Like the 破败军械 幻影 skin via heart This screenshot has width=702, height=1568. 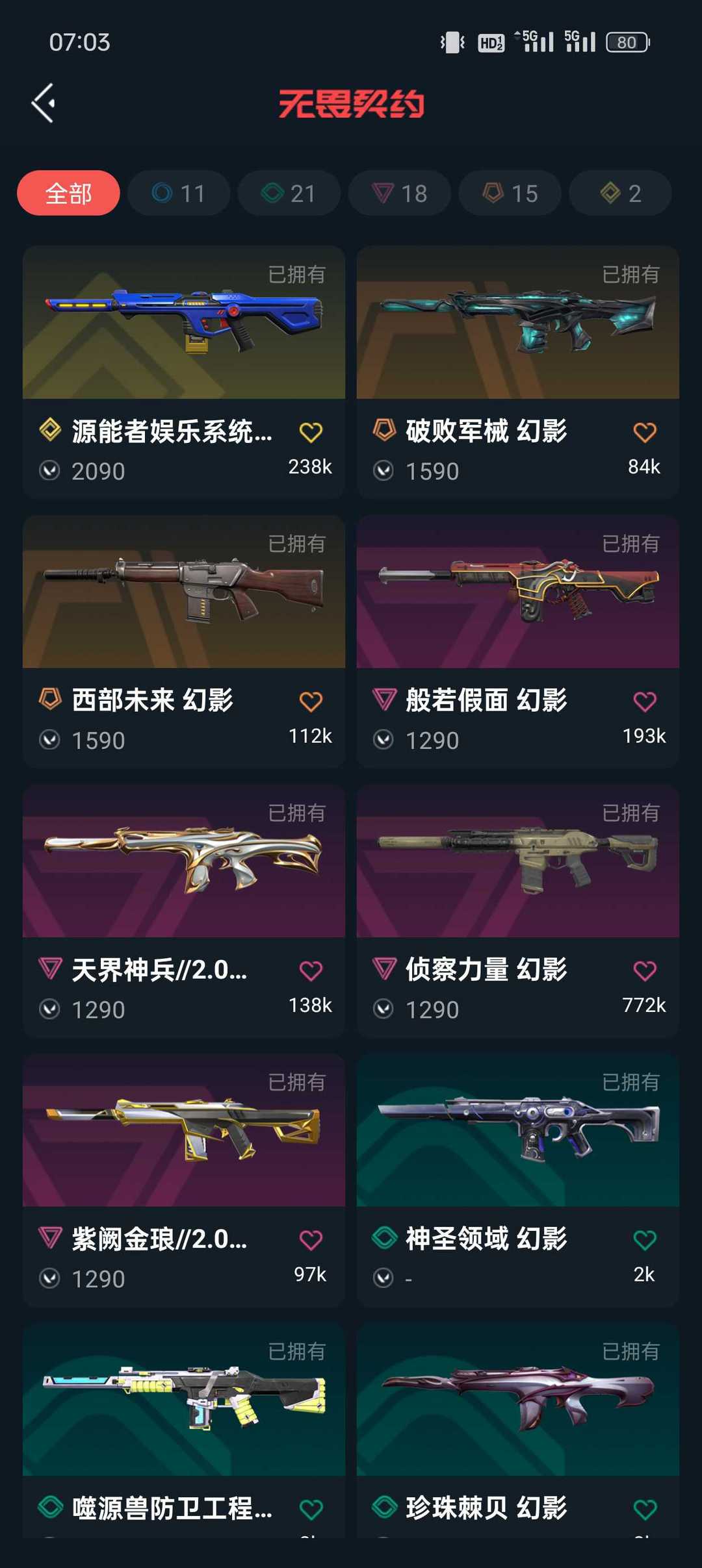pos(645,432)
